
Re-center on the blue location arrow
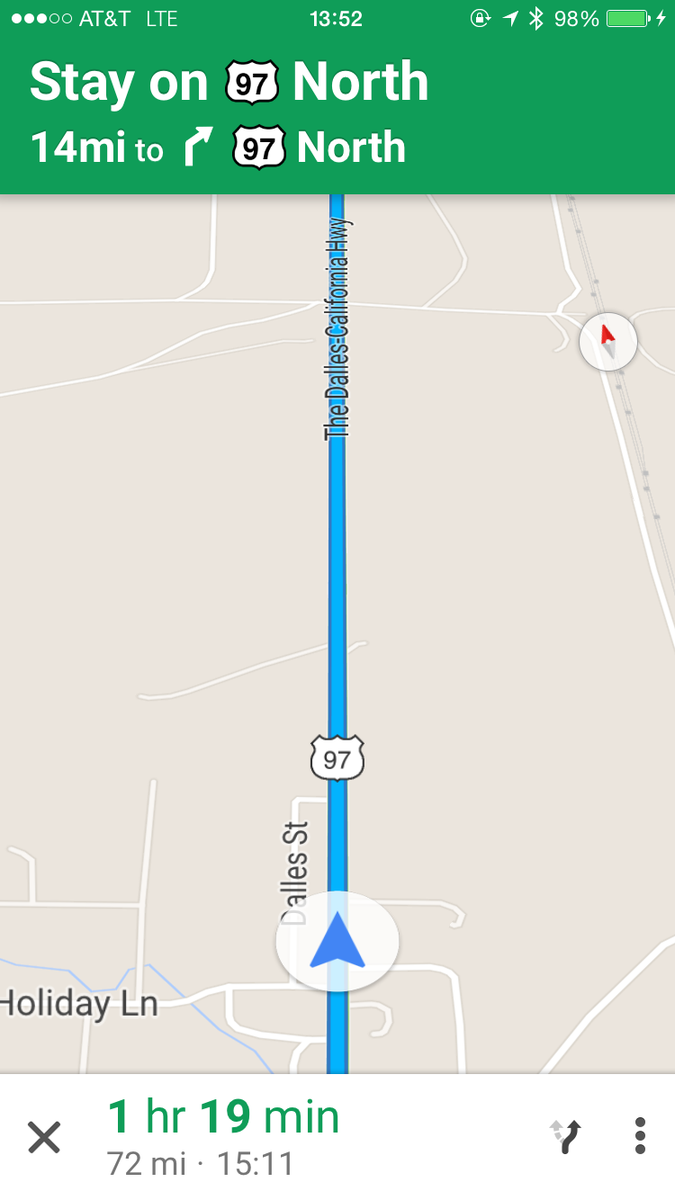click(337, 941)
